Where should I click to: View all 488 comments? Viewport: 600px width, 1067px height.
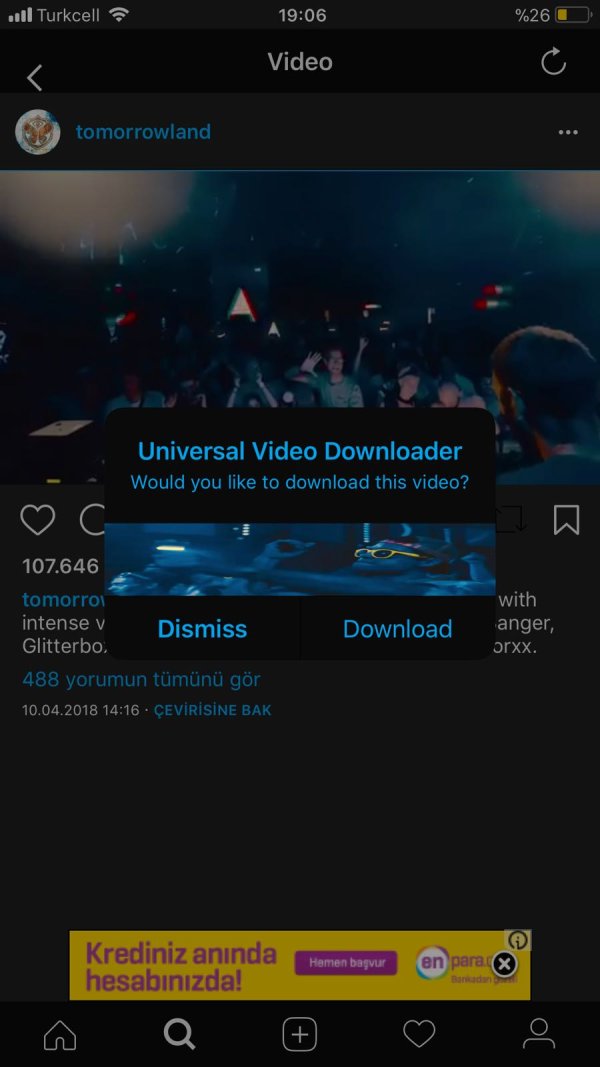point(141,680)
